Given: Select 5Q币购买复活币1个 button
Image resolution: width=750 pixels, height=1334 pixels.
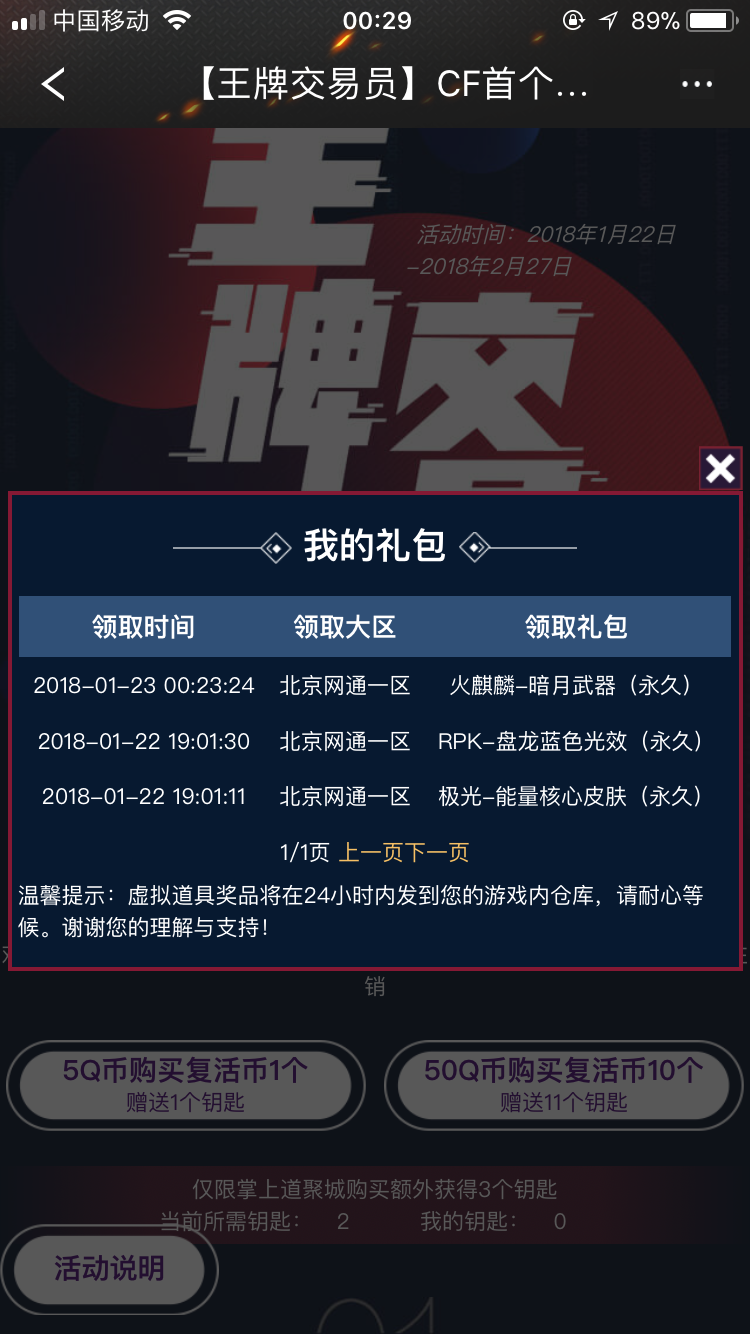Looking at the screenshot, I should tap(185, 1086).
